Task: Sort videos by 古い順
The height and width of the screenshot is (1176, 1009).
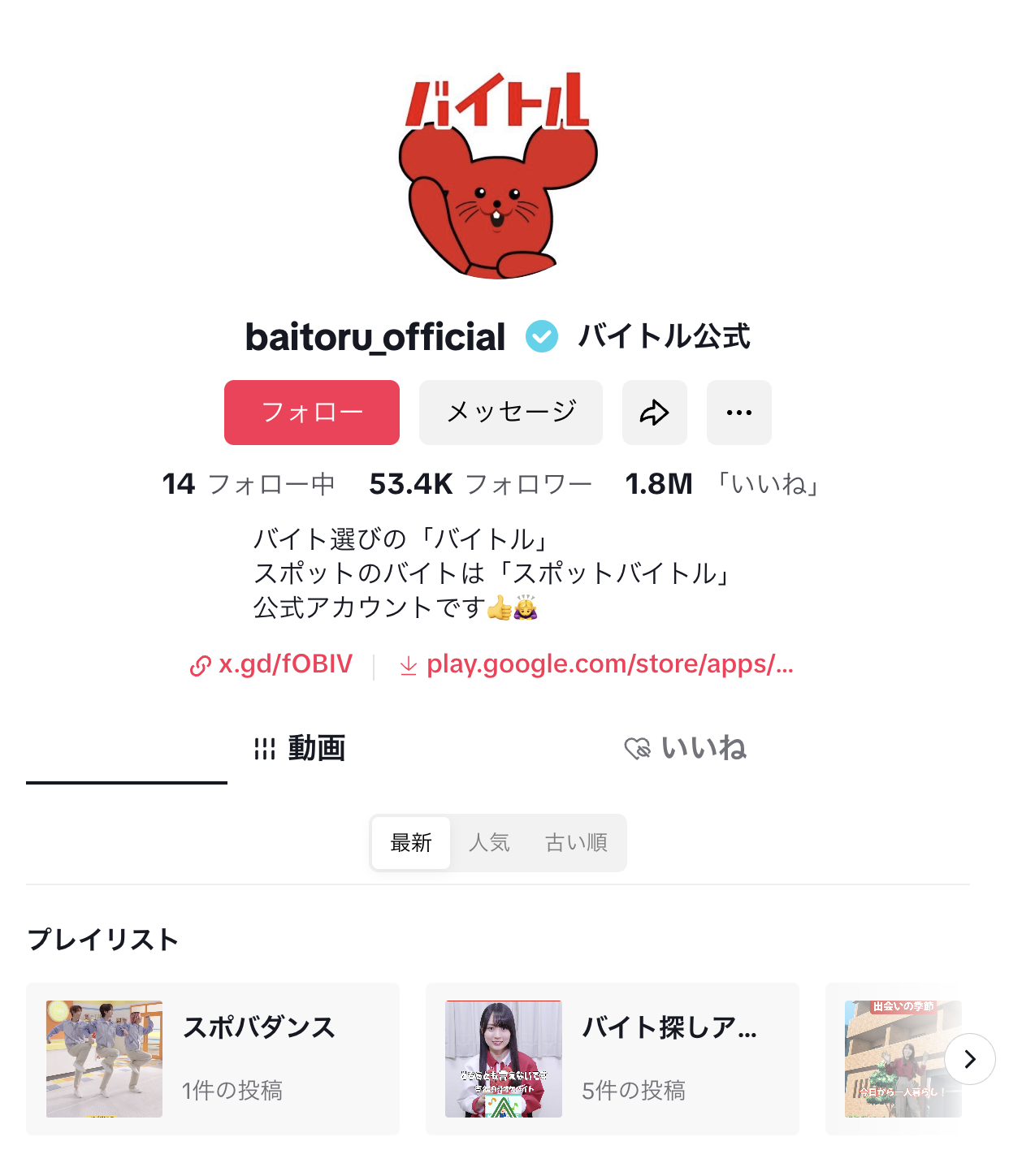Action: [576, 843]
